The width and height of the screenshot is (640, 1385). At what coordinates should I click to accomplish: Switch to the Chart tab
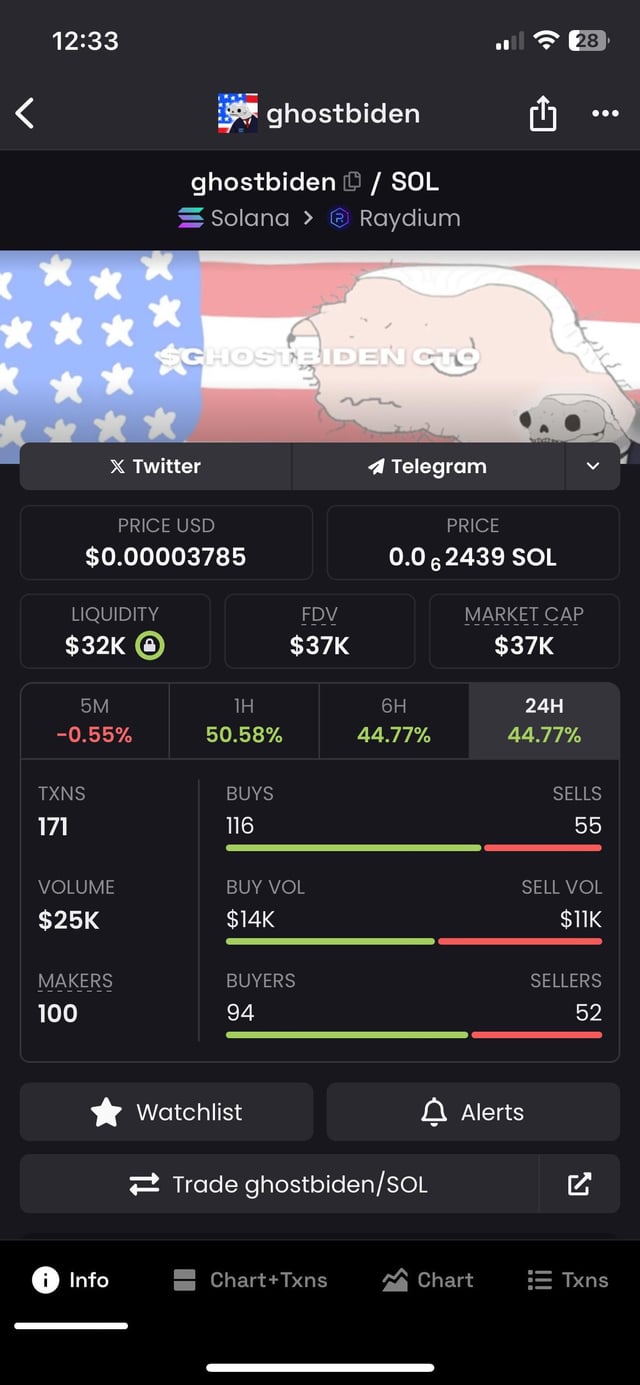click(x=428, y=1280)
